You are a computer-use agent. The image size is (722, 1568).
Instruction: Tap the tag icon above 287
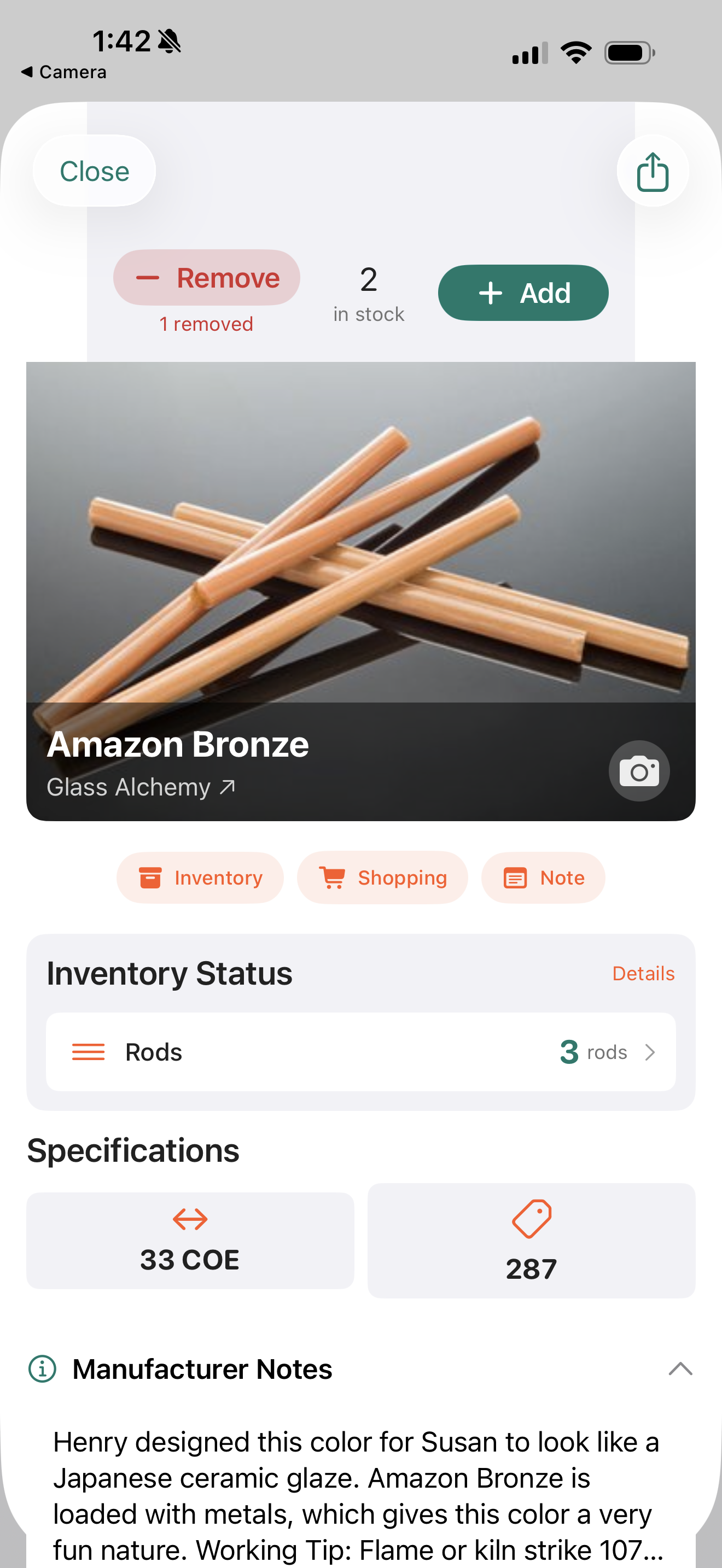pyautogui.click(x=530, y=1218)
